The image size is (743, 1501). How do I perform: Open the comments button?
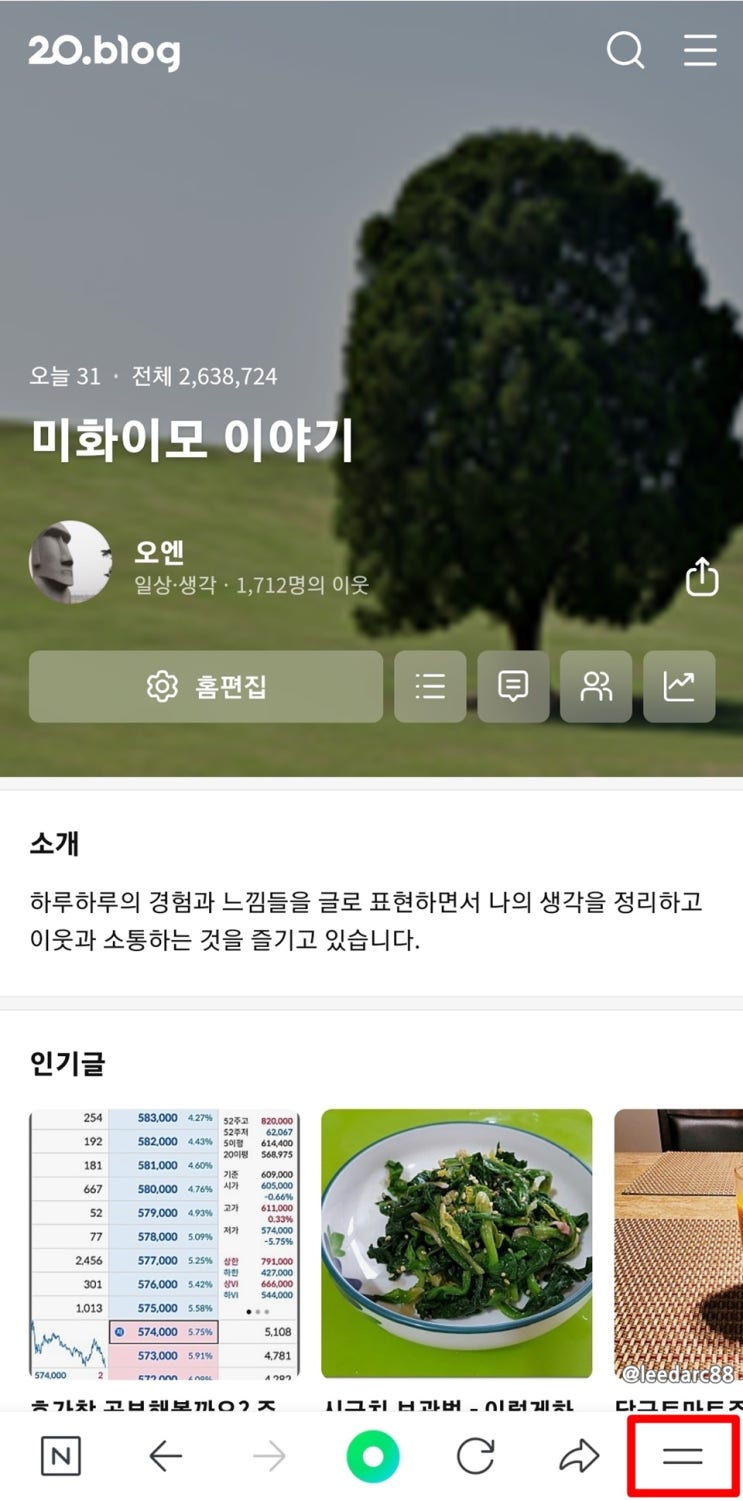(513, 687)
